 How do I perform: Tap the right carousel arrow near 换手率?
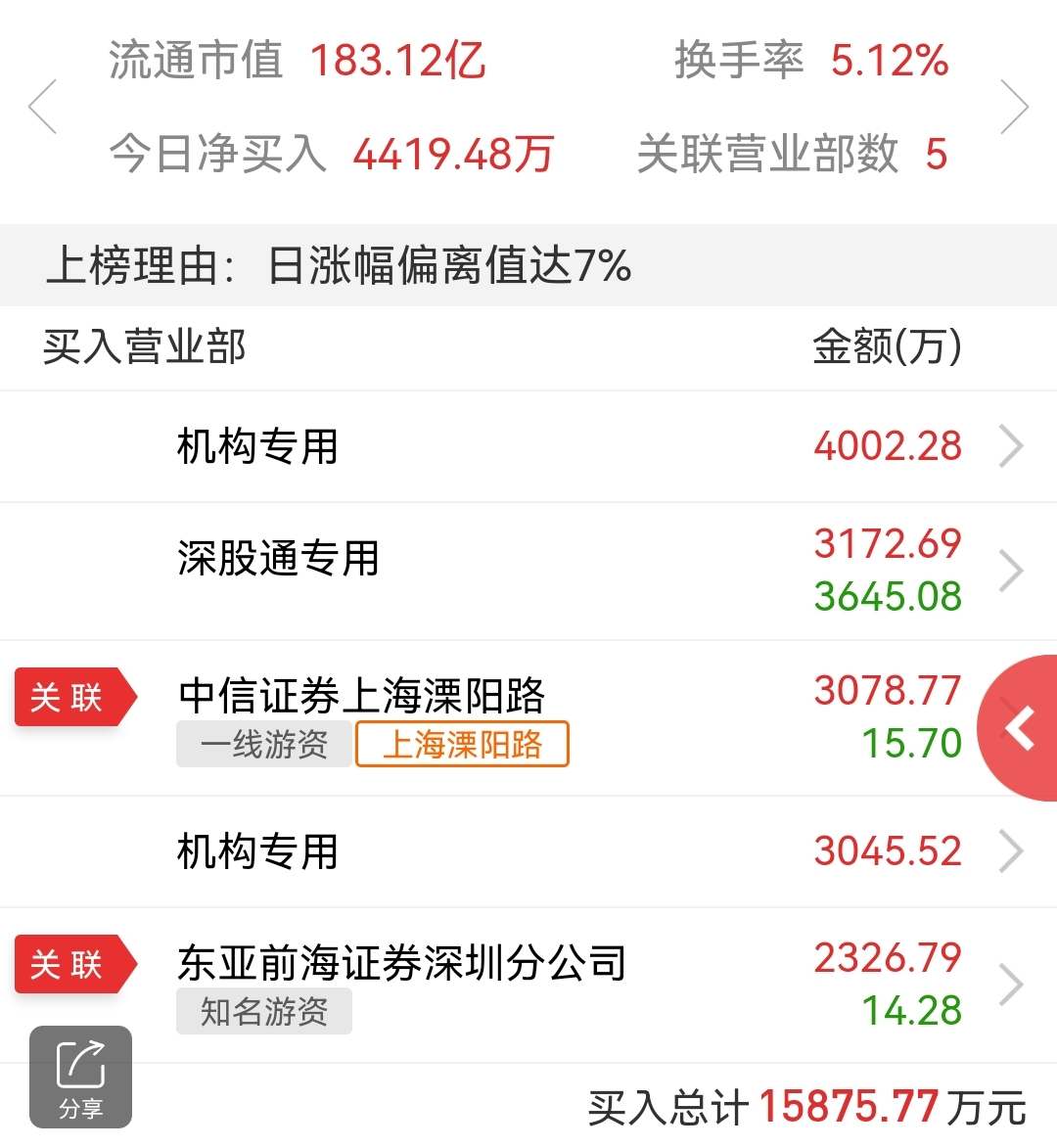click(1016, 105)
